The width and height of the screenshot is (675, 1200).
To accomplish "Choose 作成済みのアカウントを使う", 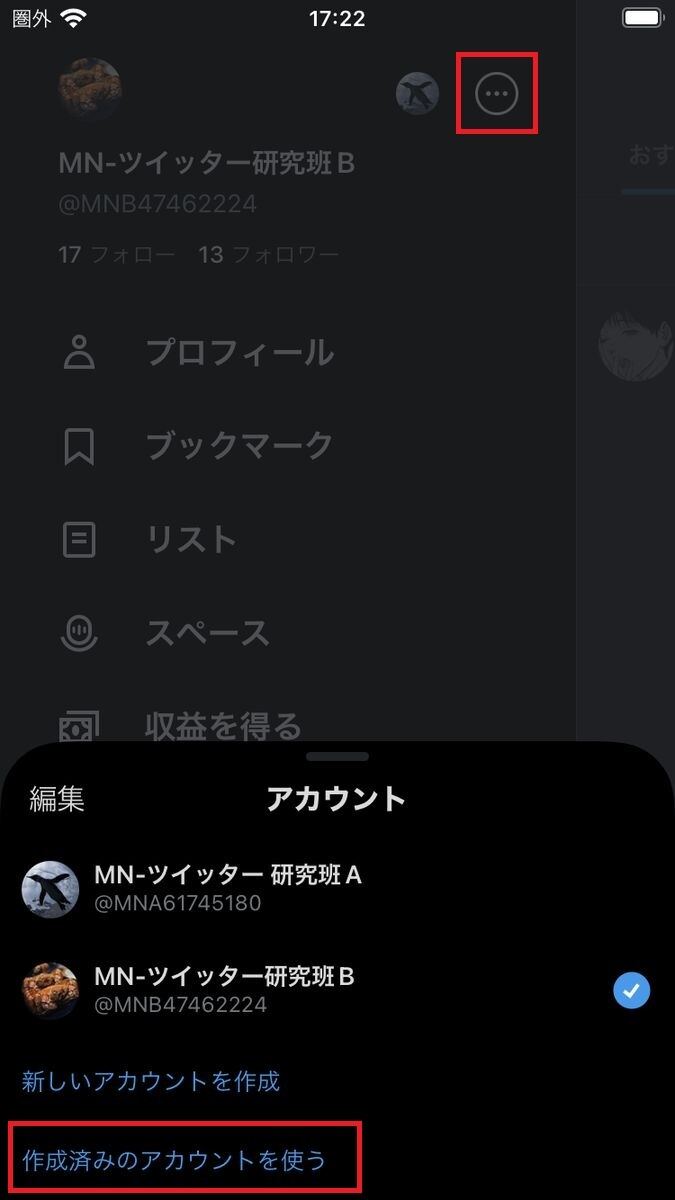I will click(175, 1159).
